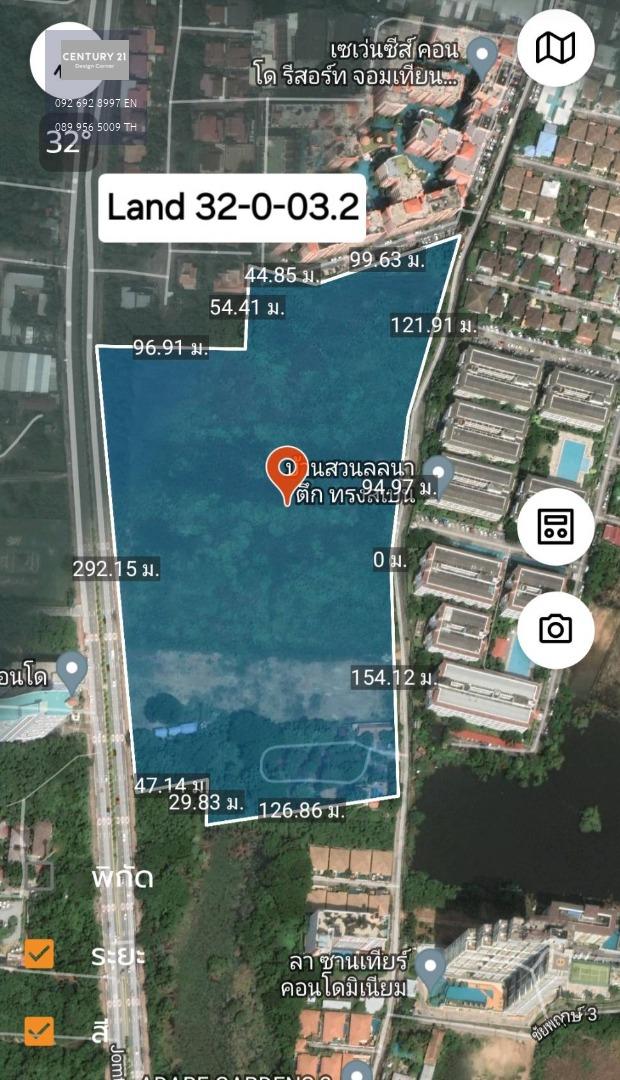This screenshot has height=1080, width=620.
Task: Tap the calculator-style icon button
Action: pos(555,526)
